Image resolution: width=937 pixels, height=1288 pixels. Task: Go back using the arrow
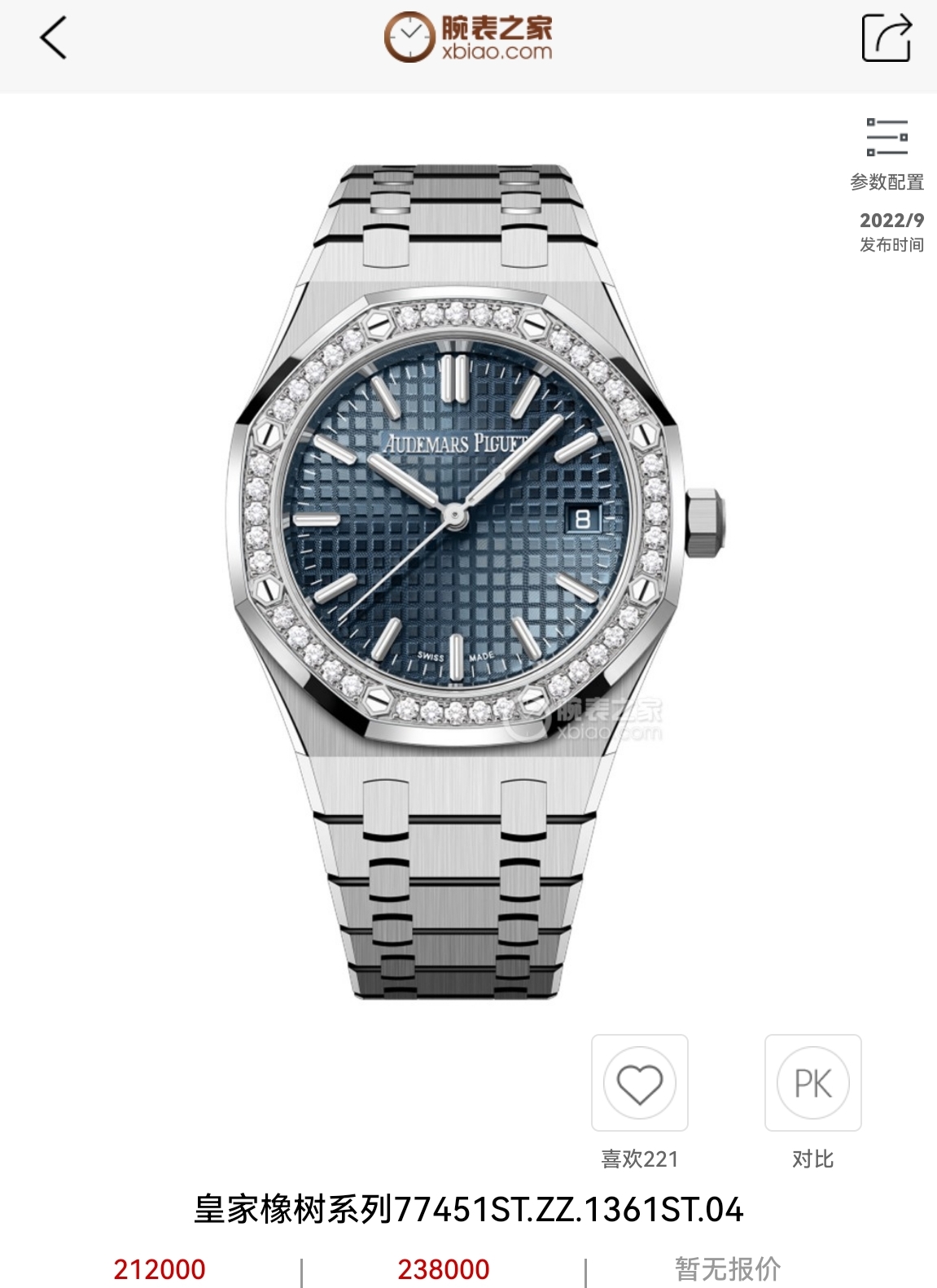[54, 38]
